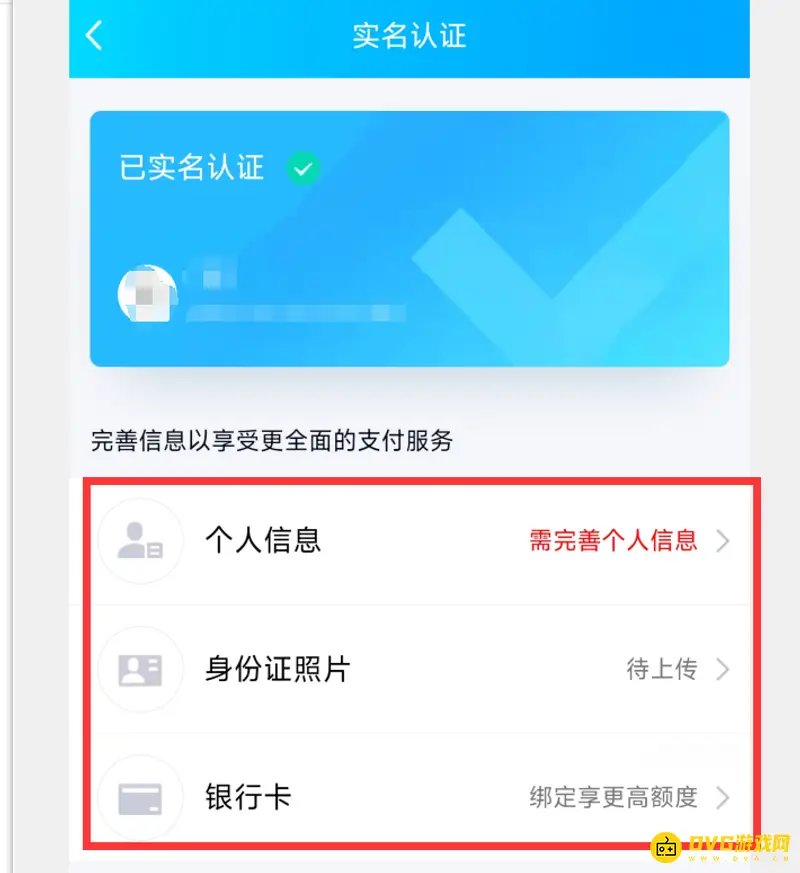
Task: Click the back arrow icon
Action: 94,35
